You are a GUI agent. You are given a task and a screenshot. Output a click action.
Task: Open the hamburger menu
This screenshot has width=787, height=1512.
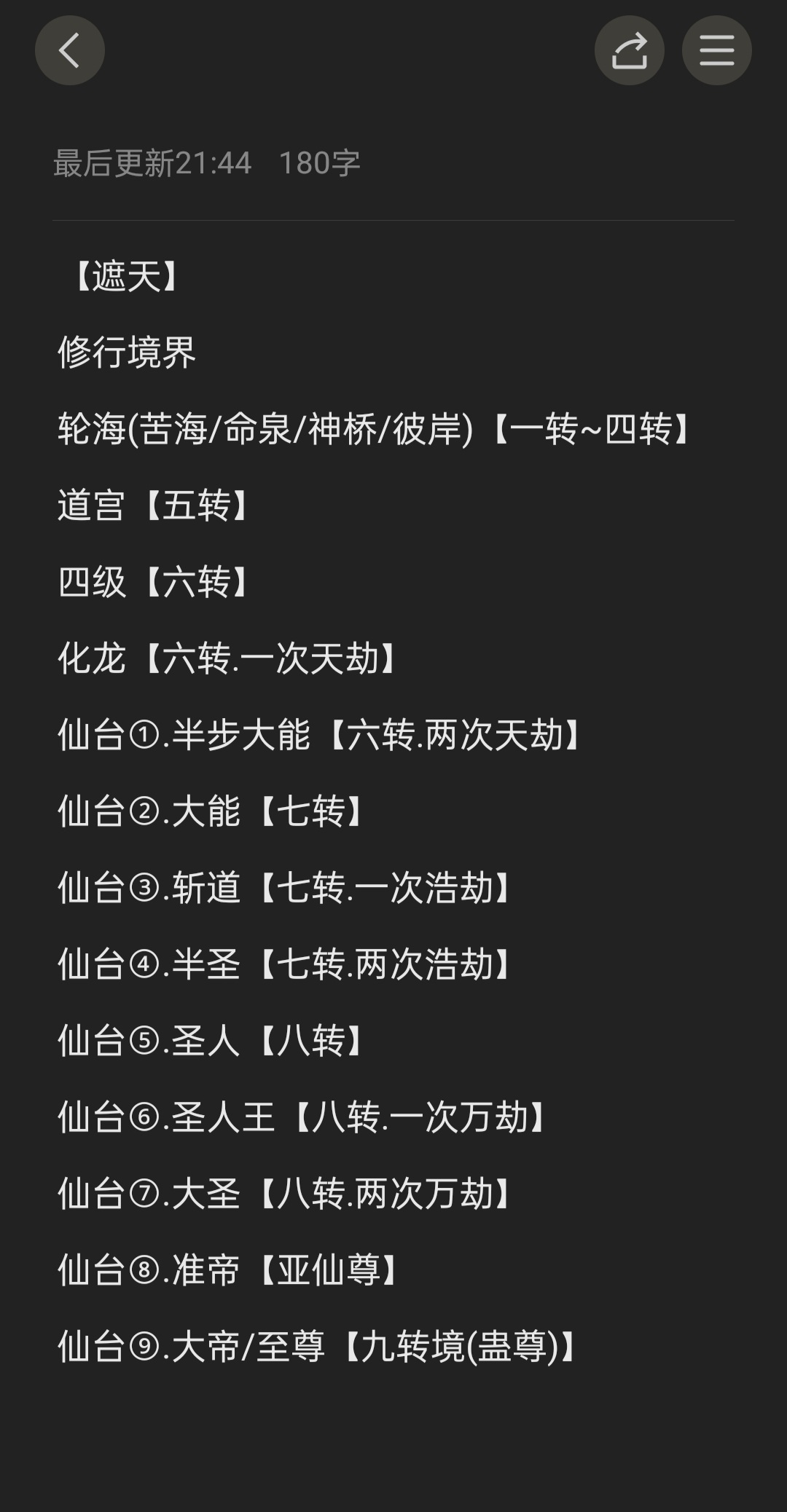[x=716, y=50]
